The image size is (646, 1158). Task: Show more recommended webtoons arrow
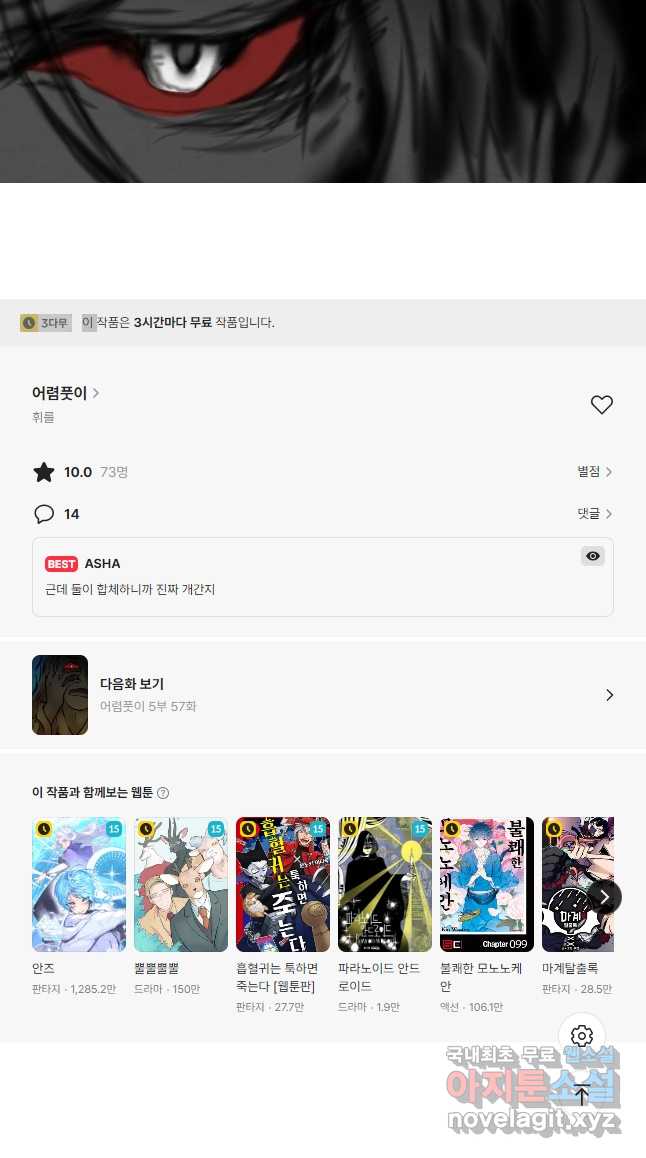pos(604,897)
